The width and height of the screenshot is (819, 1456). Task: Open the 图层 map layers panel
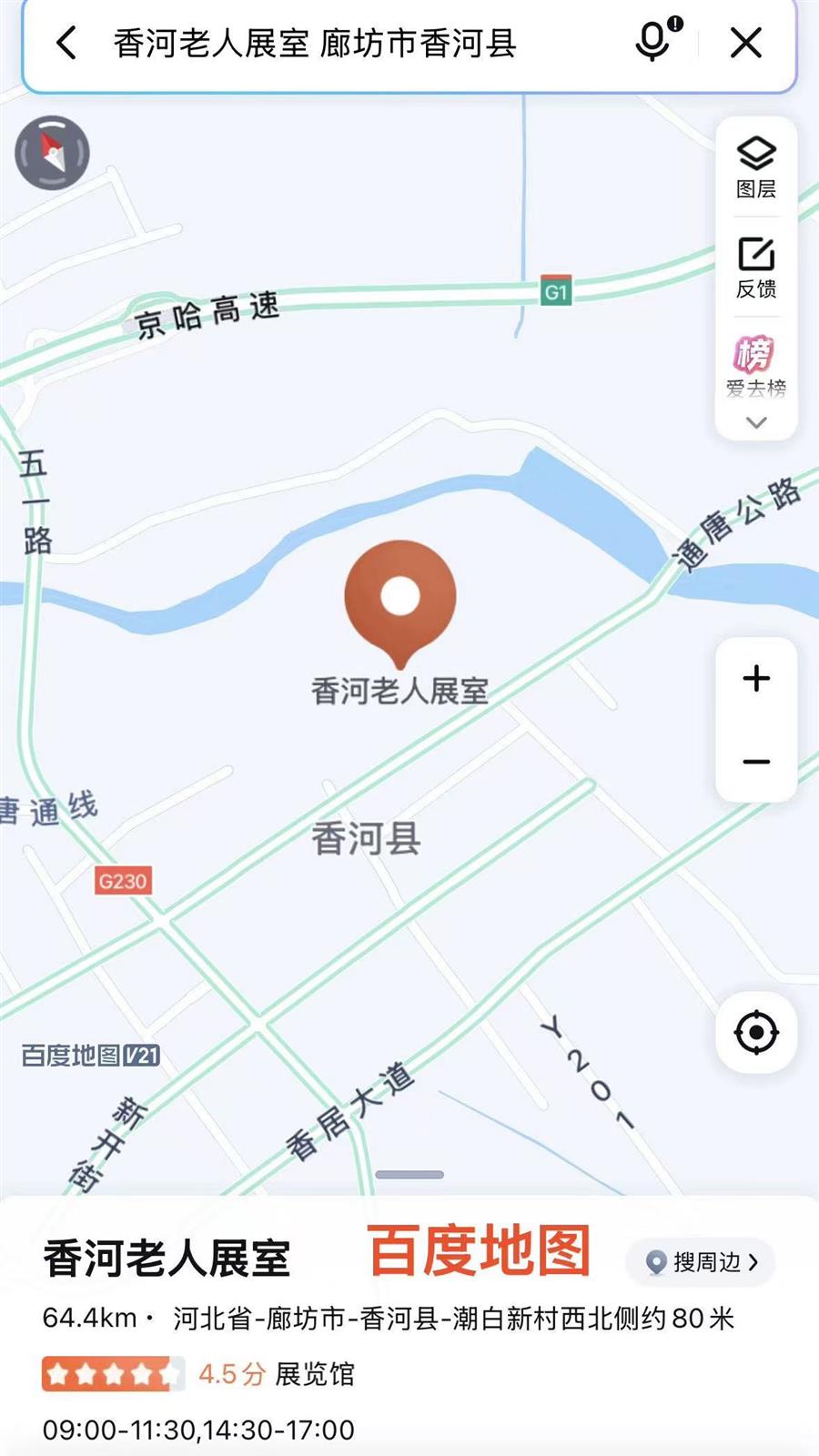pyautogui.click(x=756, y=167)
